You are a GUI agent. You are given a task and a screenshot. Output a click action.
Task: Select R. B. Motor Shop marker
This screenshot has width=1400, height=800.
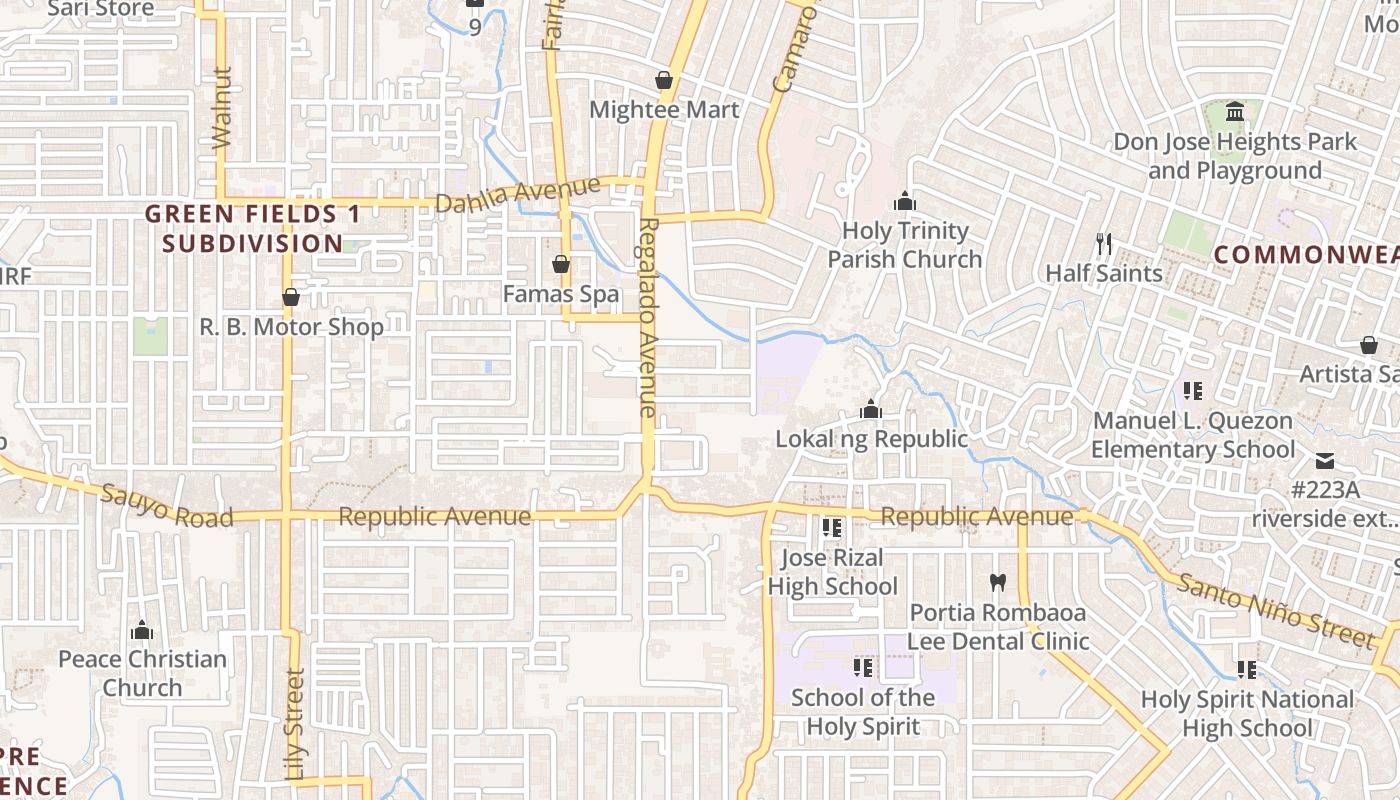click(291, 297)
